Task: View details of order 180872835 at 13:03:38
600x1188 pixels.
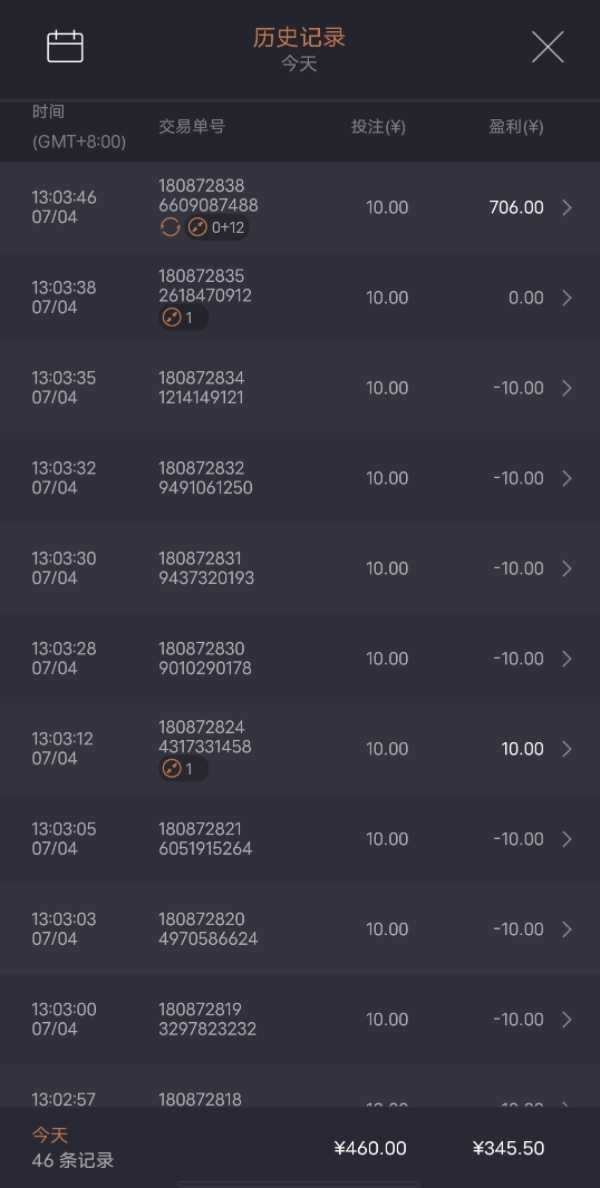Action: pos(300,298)
